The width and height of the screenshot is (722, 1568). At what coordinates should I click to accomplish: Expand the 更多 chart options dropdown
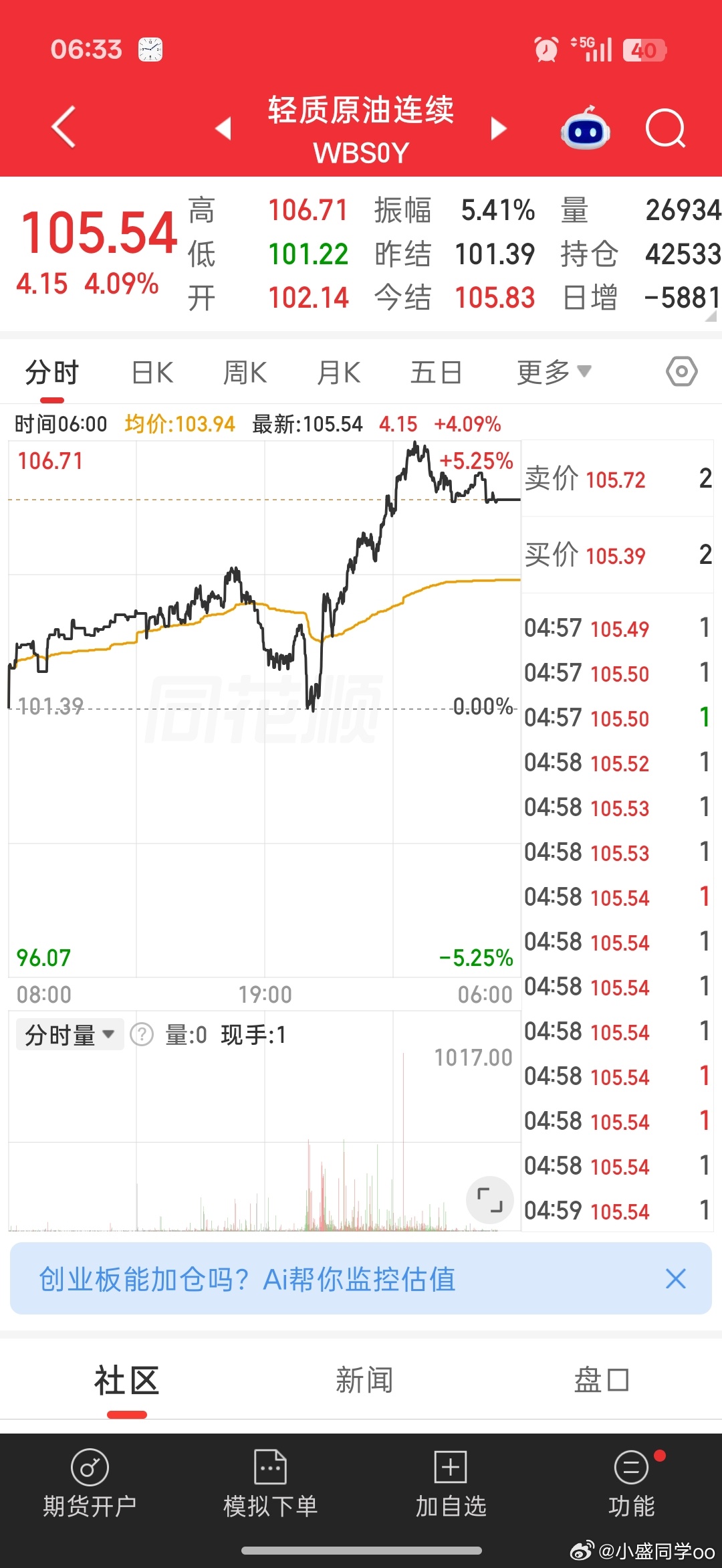(x=554, y=372)
